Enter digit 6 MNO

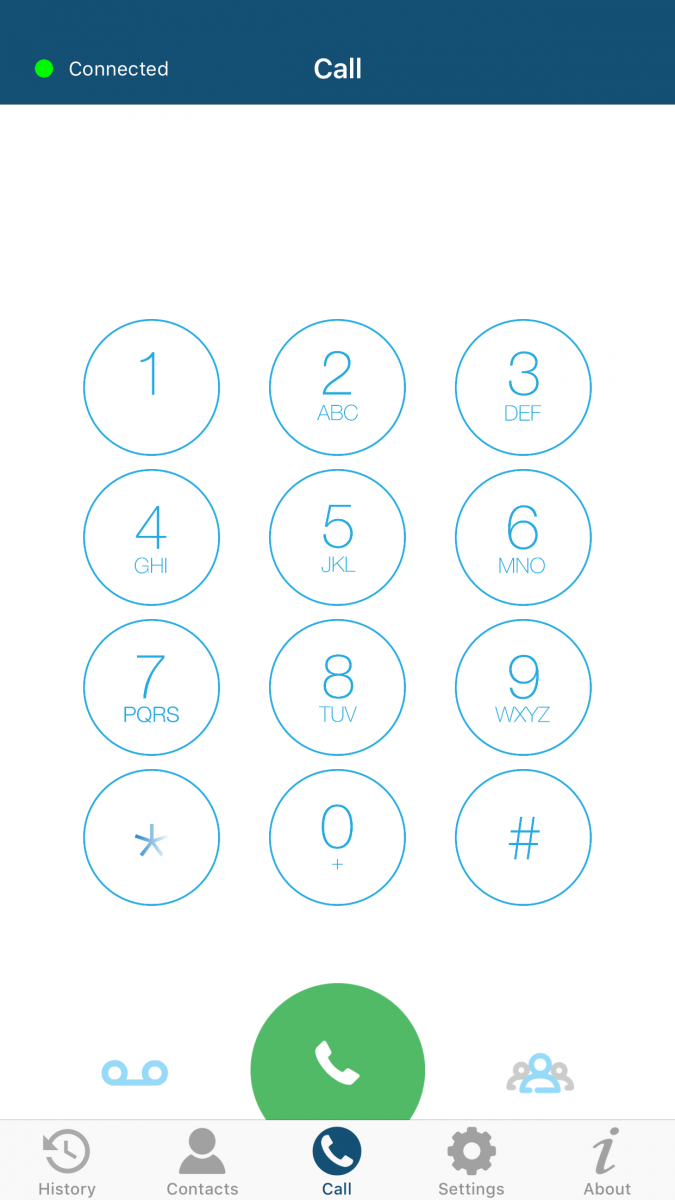click(523, 538)
